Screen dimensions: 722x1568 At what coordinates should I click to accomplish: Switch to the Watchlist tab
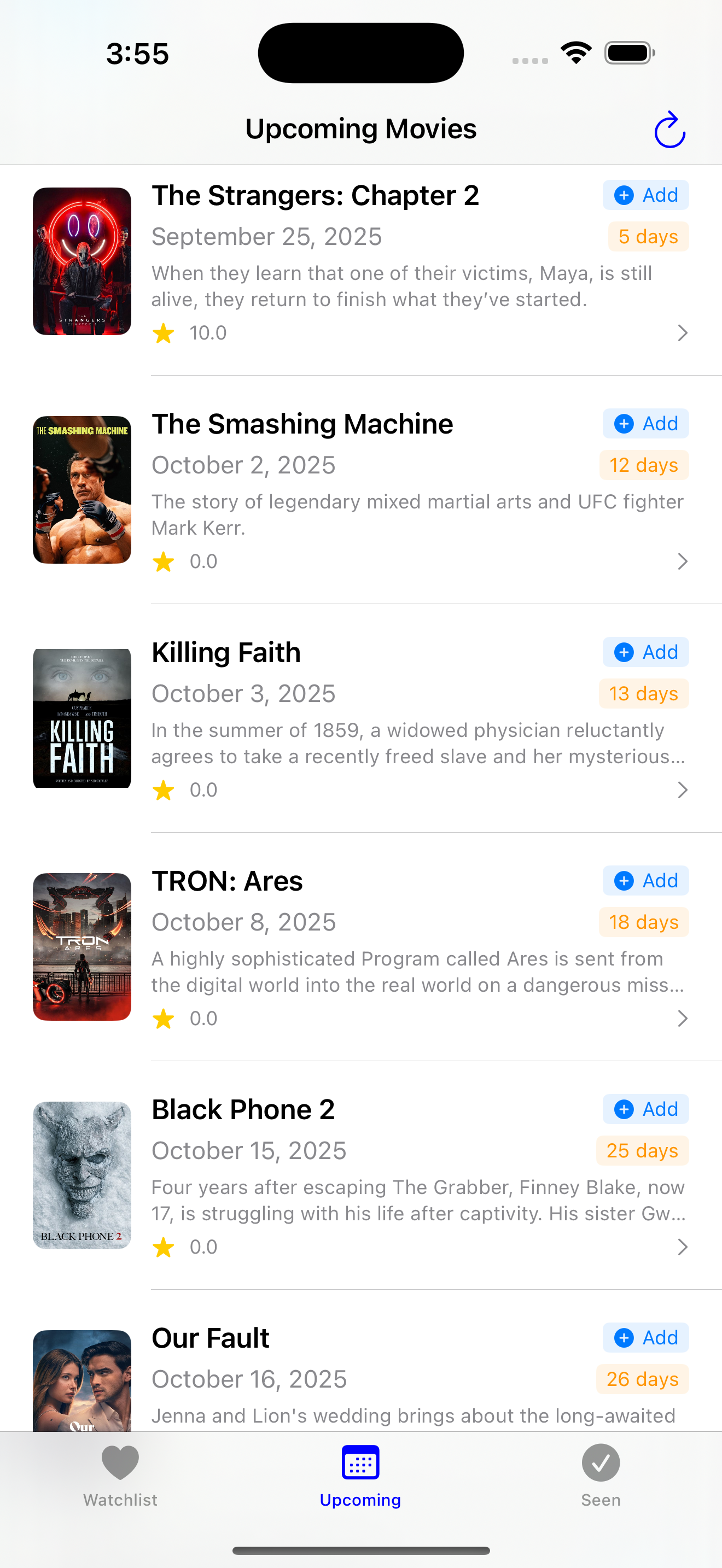coord(119,1479)
